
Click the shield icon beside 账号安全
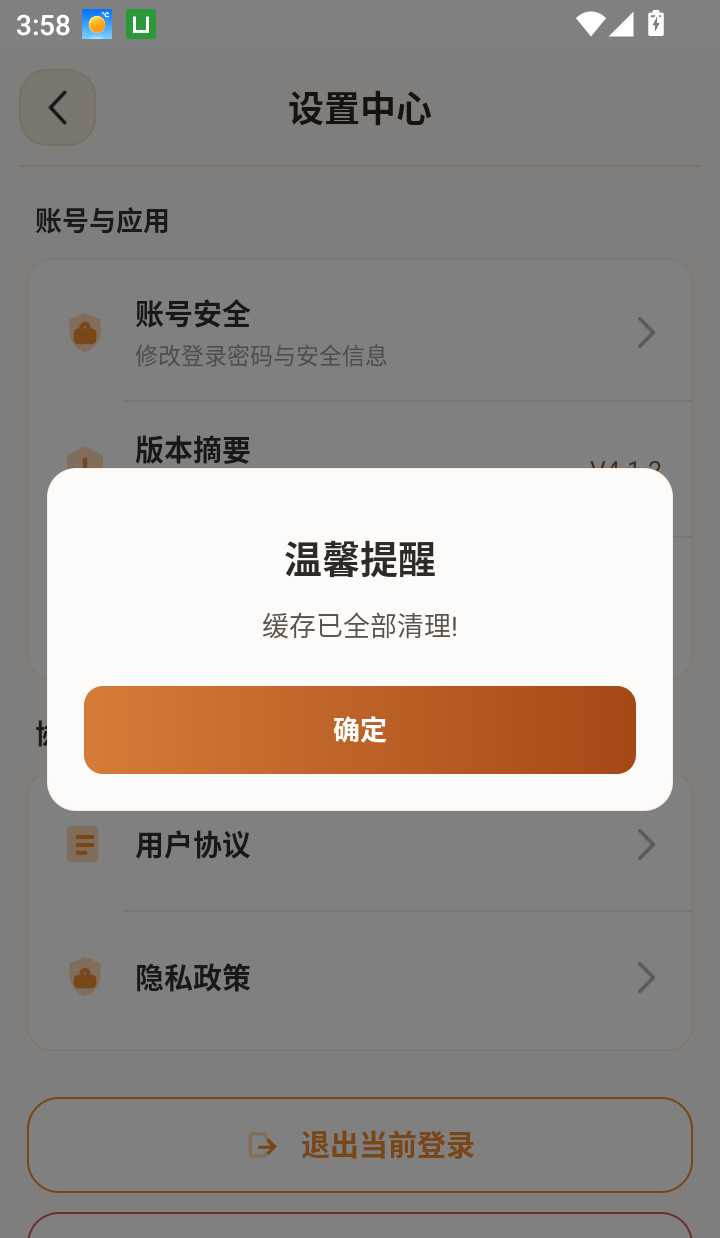85,331
